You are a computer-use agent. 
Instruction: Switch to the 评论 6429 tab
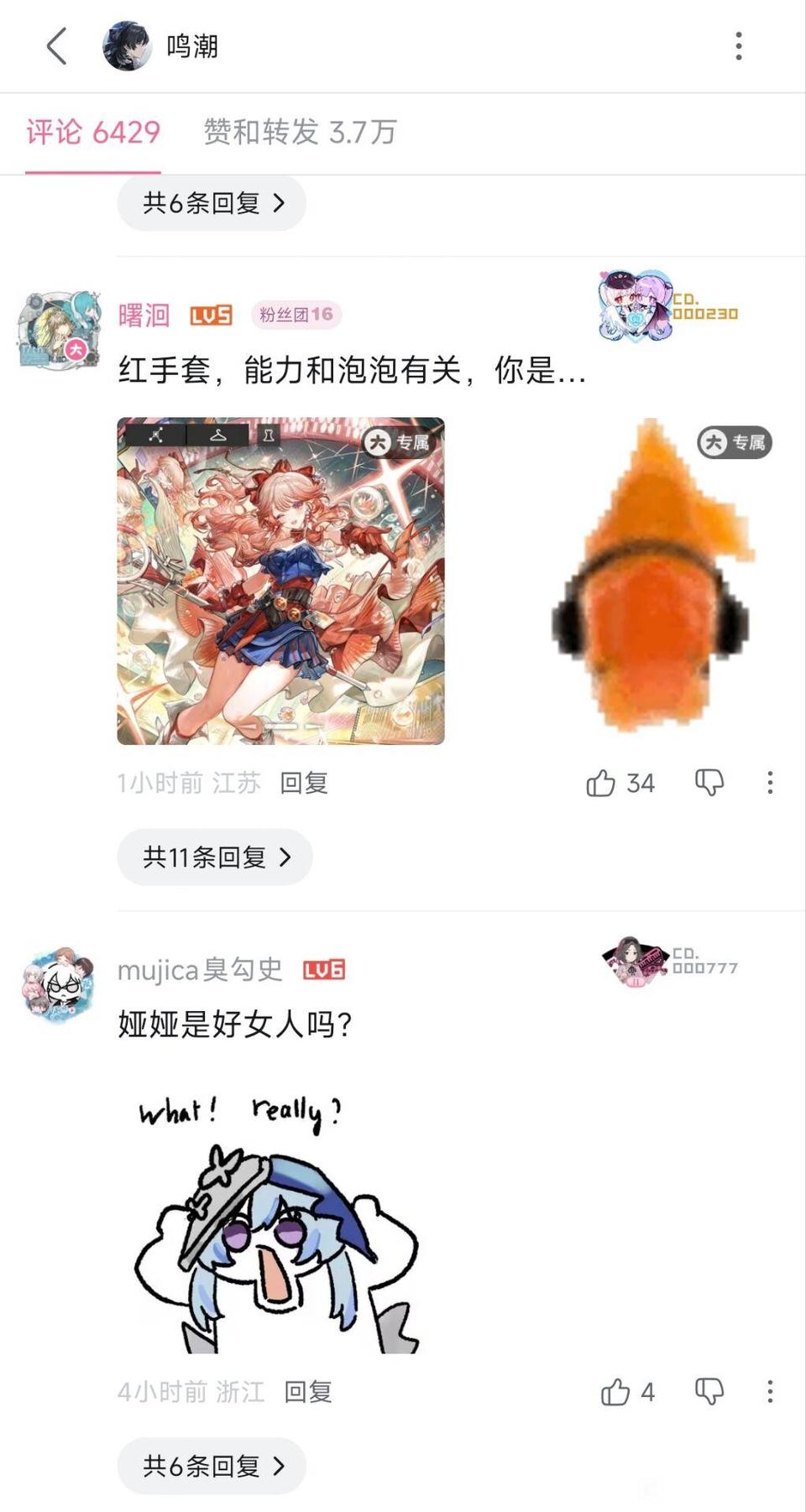pos(92,133)
